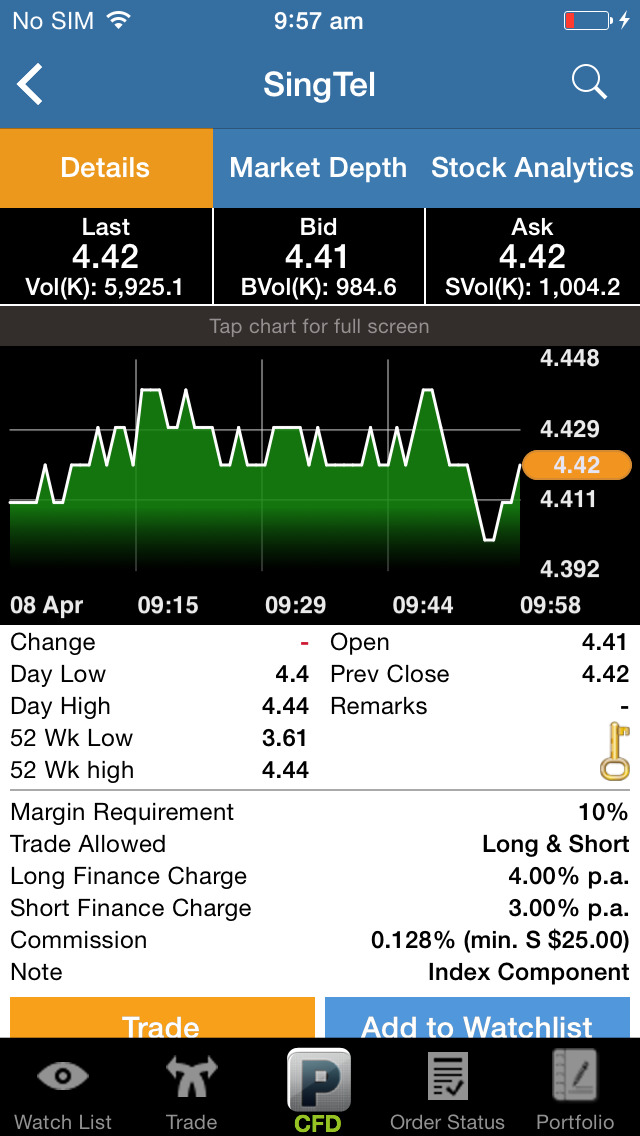Tap the orange Trade button
Image resolution: width=640 pixels, height=1136 pixels.
[162, 1017]
